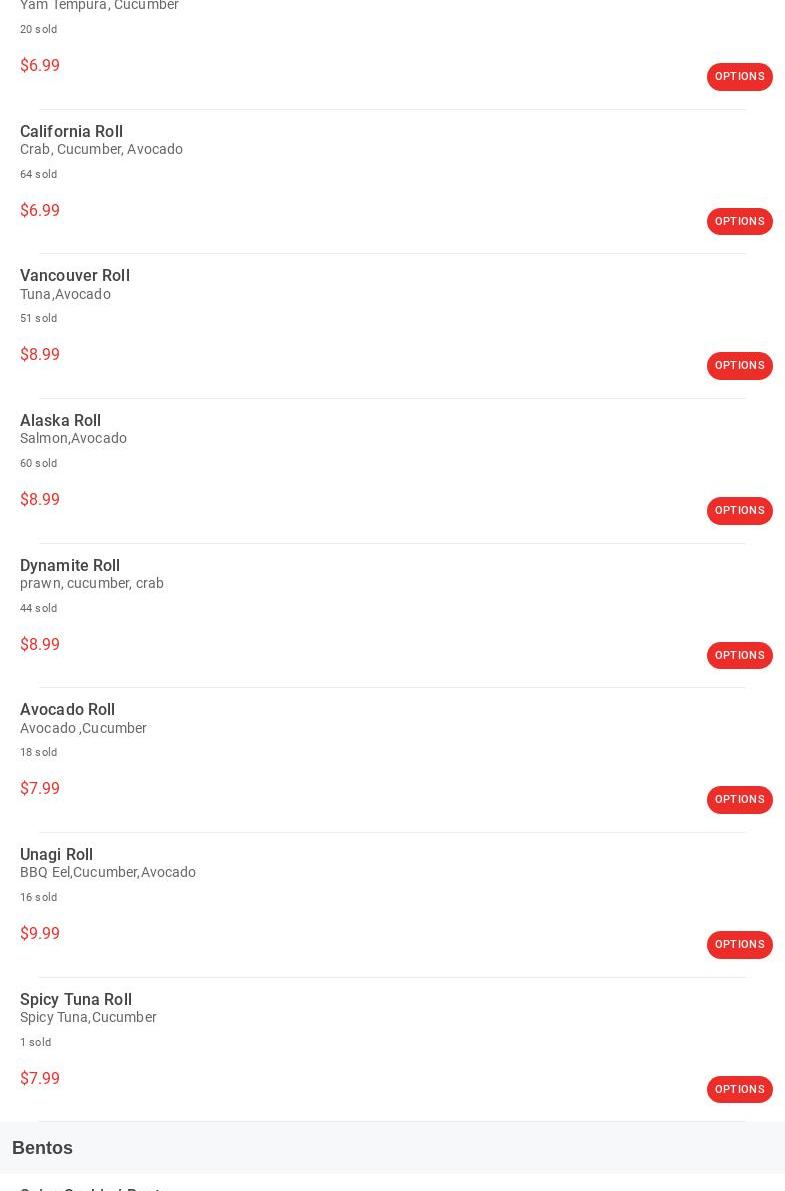Open Dynamite Roll options
The height and width of the screenshot is (1191, 785).
coord(739,656)
